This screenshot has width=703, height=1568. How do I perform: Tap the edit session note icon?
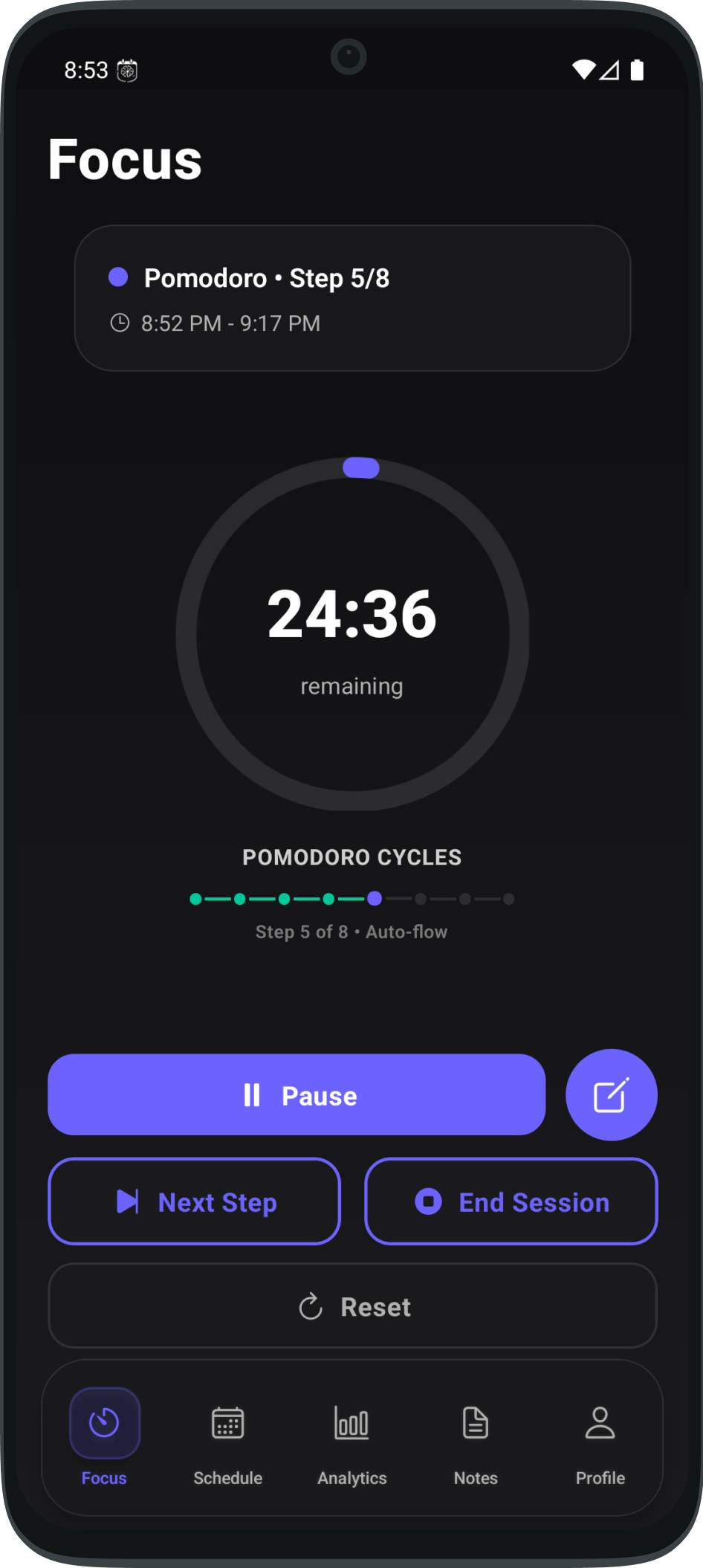[x=611, y=1094]
